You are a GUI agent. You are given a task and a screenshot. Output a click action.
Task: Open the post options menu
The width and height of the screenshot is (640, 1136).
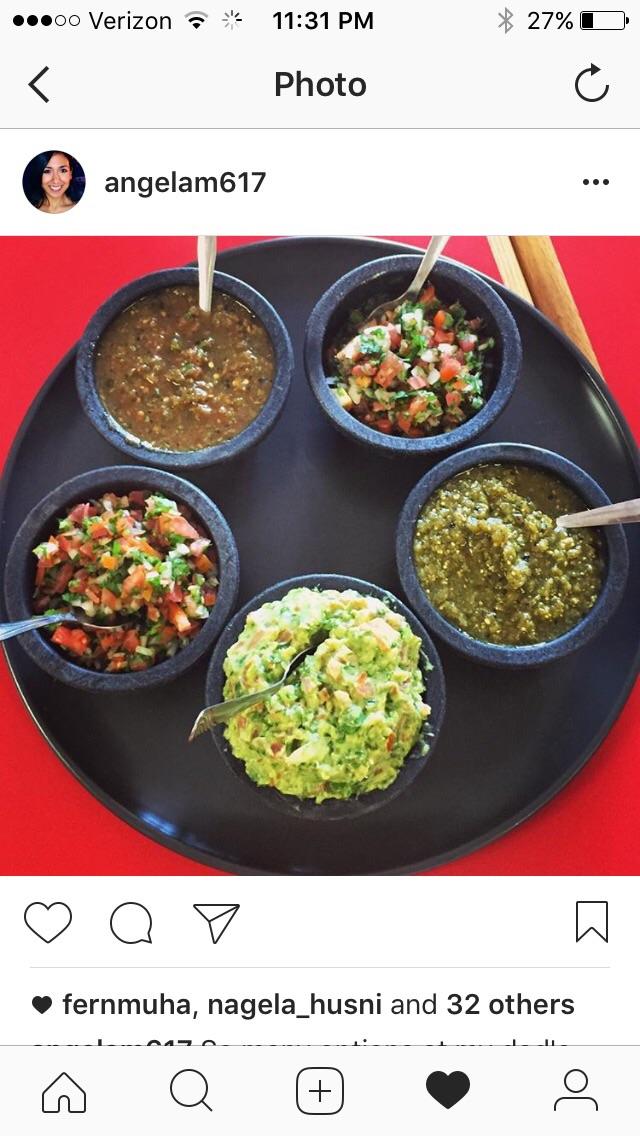coord(595,182)
